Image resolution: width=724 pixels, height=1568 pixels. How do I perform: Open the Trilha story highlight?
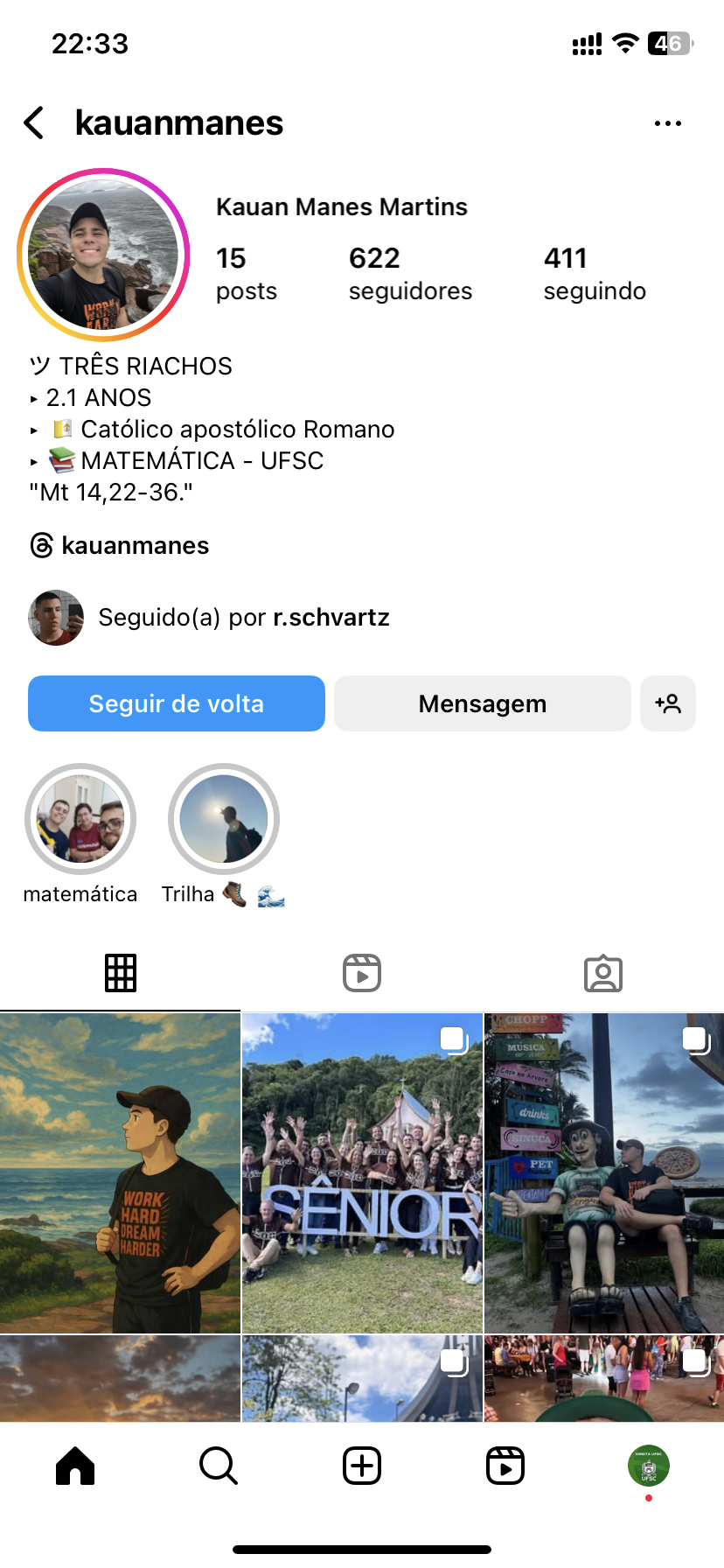223,820
